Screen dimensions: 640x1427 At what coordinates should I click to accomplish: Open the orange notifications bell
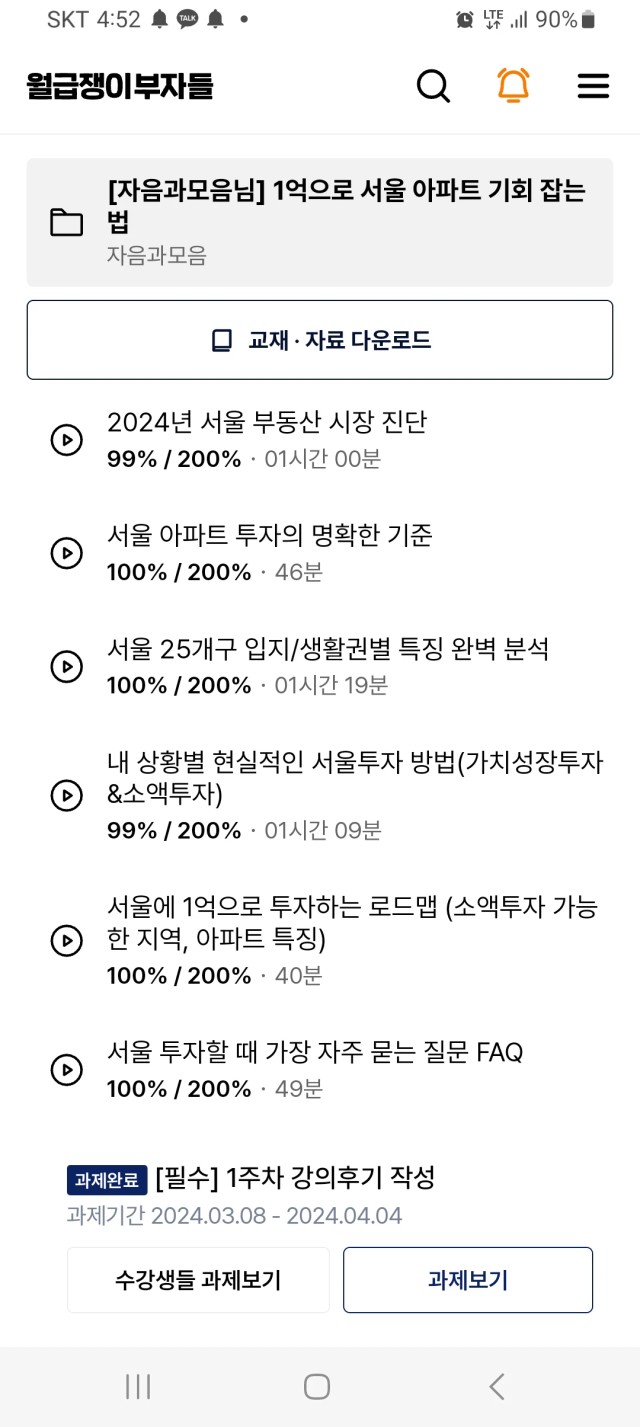(513, 86)
